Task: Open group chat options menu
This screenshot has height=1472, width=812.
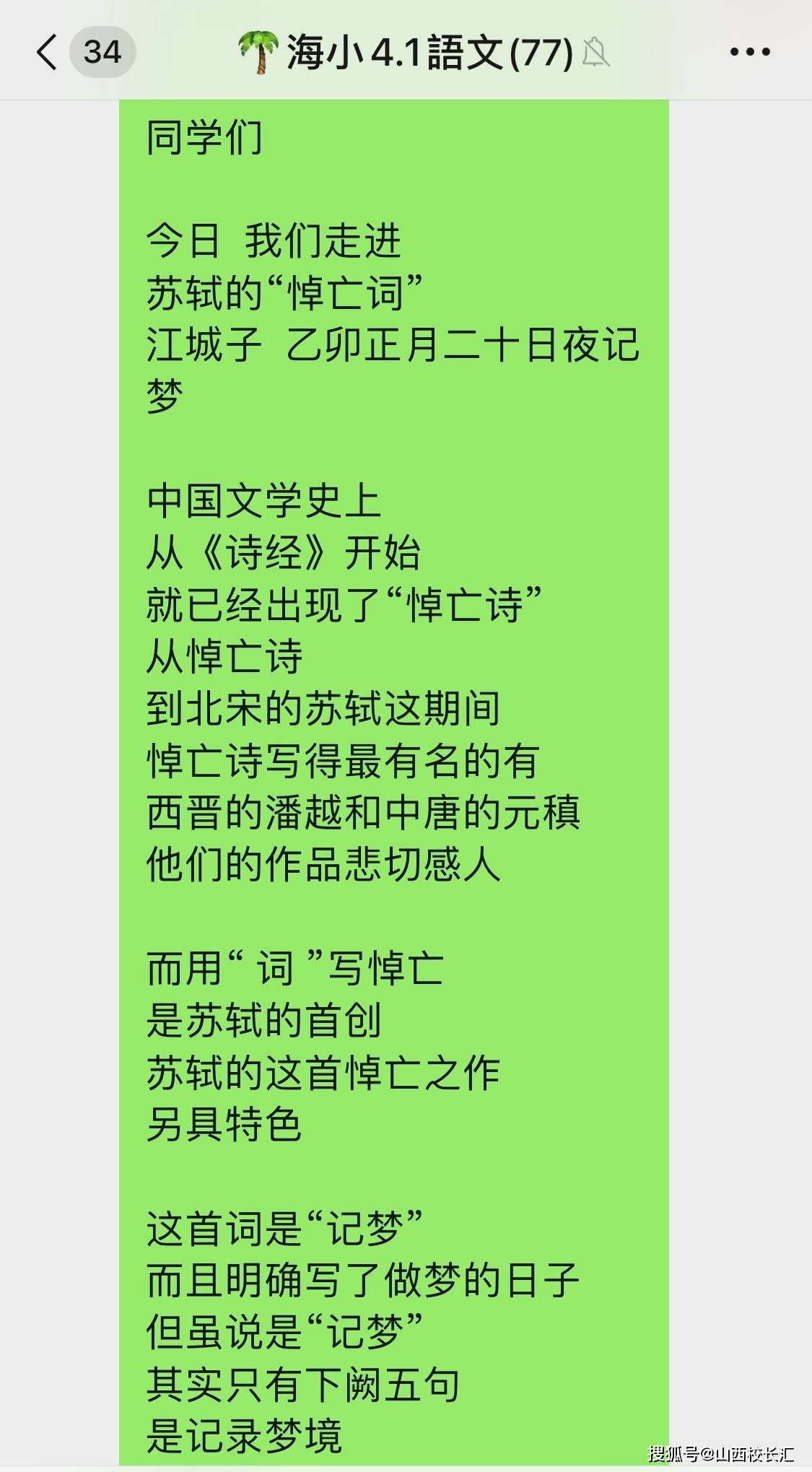Action: pos(750,53)
